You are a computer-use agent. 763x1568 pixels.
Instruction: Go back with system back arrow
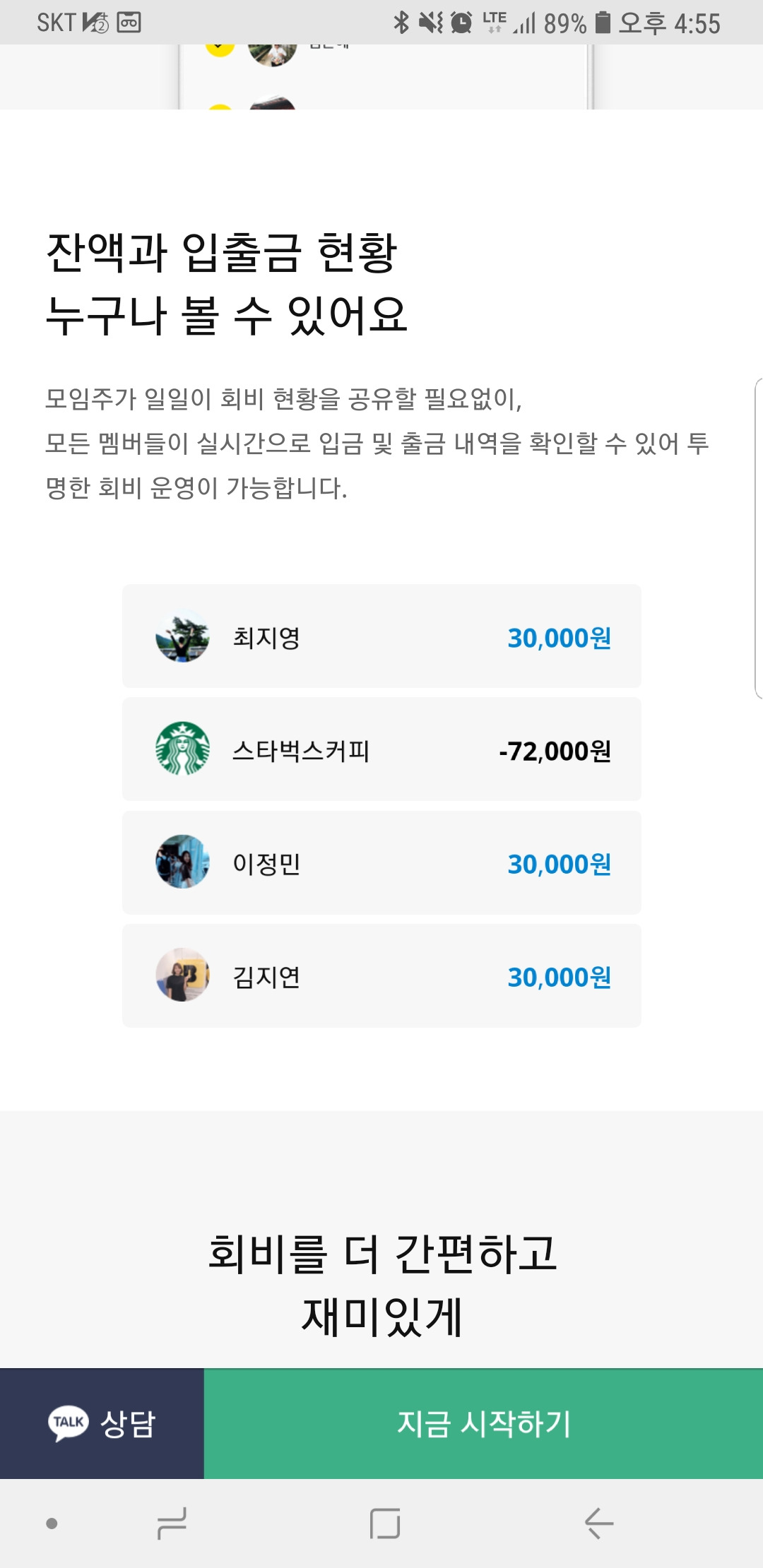pyautogui.click(x=599, y=1524)
